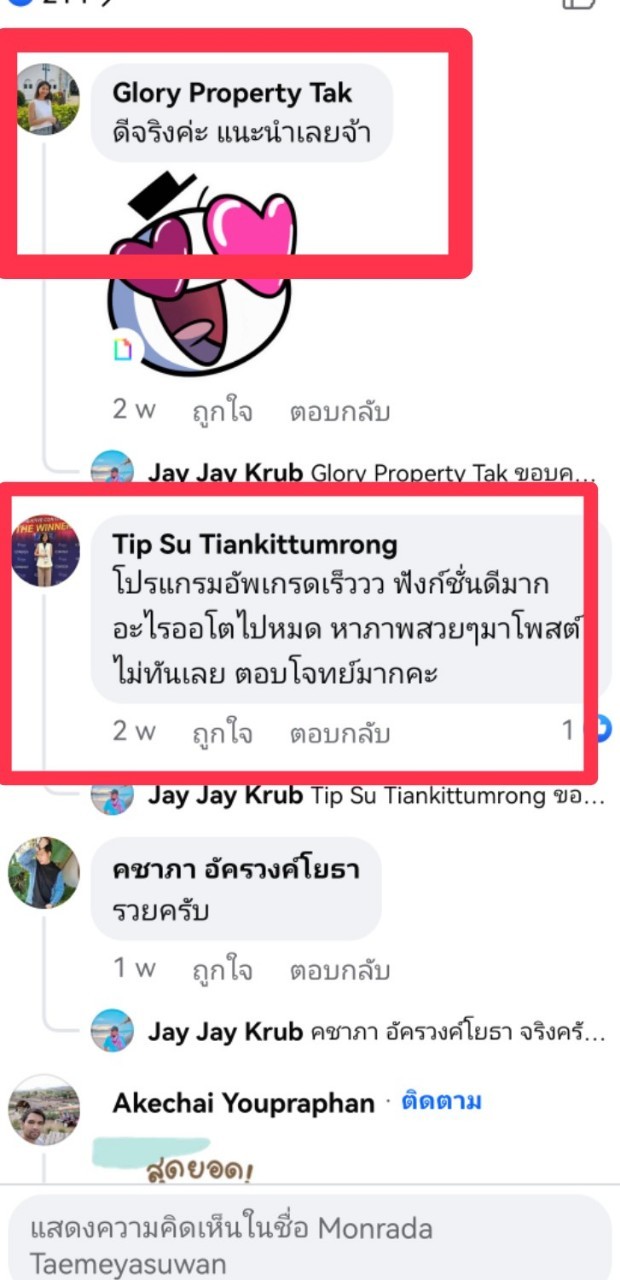The width and height of the screenshot is (620, 1280).
Task: Follow Akechai Youpraphan with ติดตาม
Action: pyautogui.click(x=441, y=1102)
